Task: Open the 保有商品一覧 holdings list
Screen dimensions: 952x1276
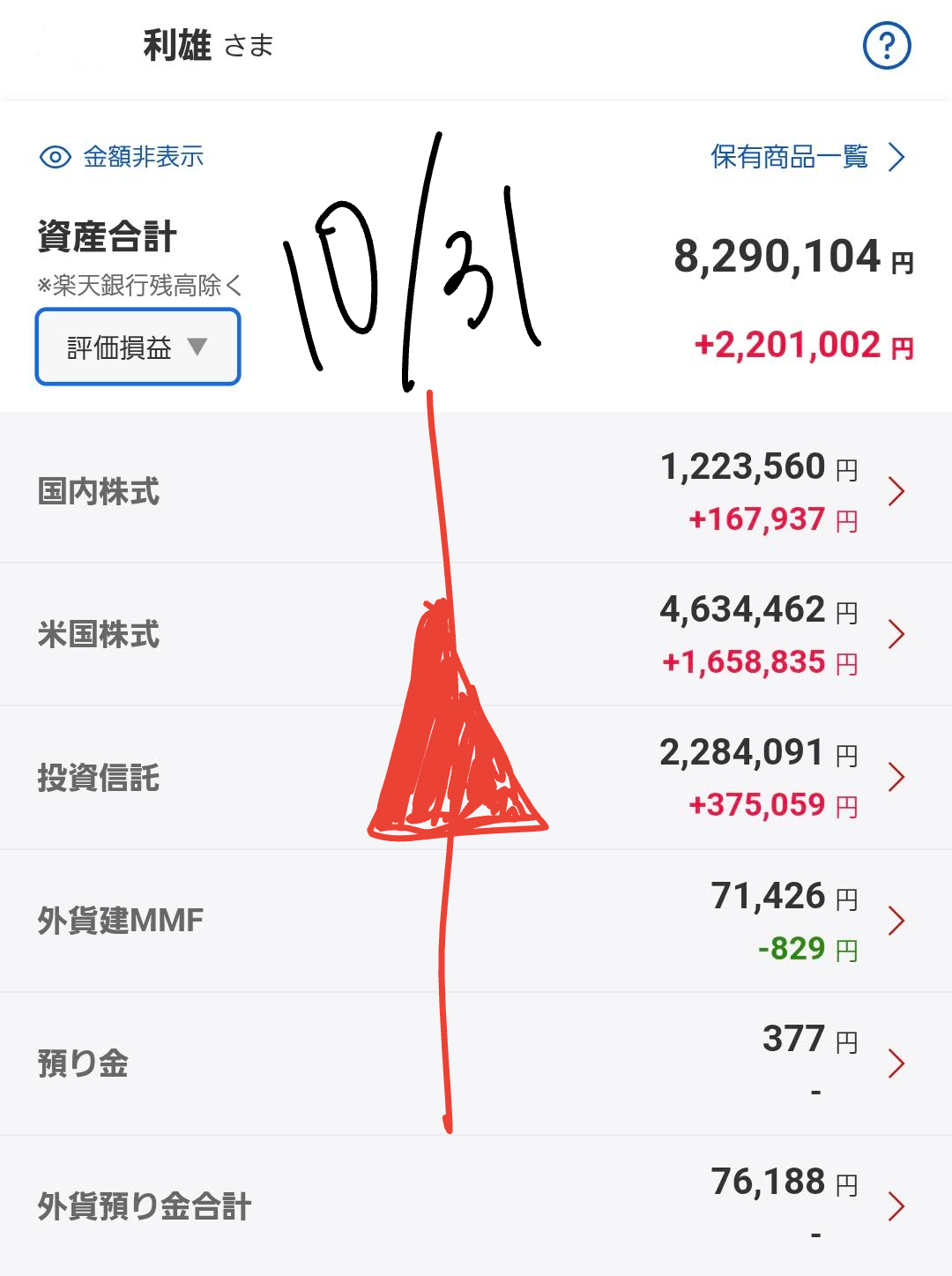Action: point(807,157)
